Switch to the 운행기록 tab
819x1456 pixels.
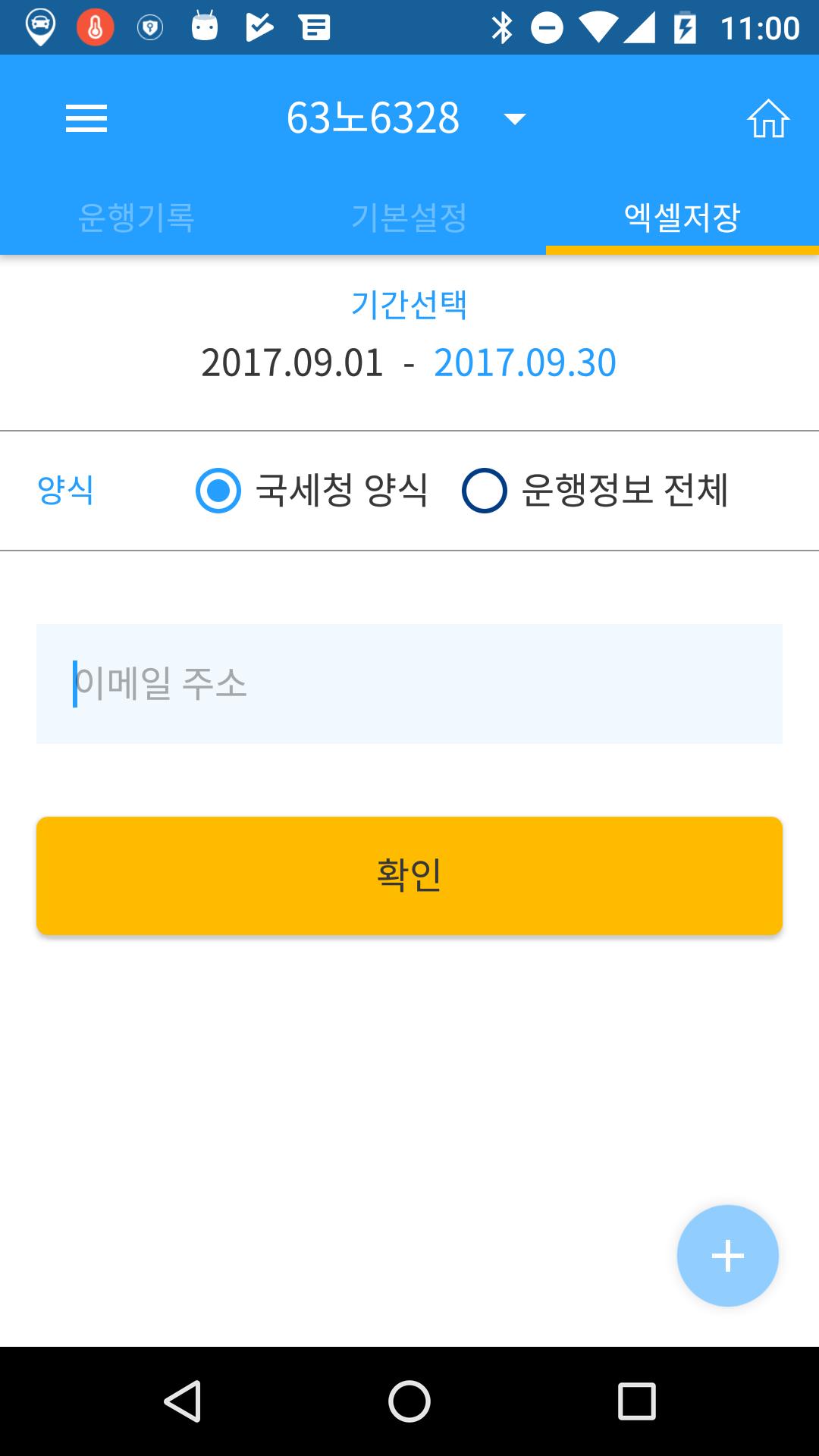(x=136, y=218)
